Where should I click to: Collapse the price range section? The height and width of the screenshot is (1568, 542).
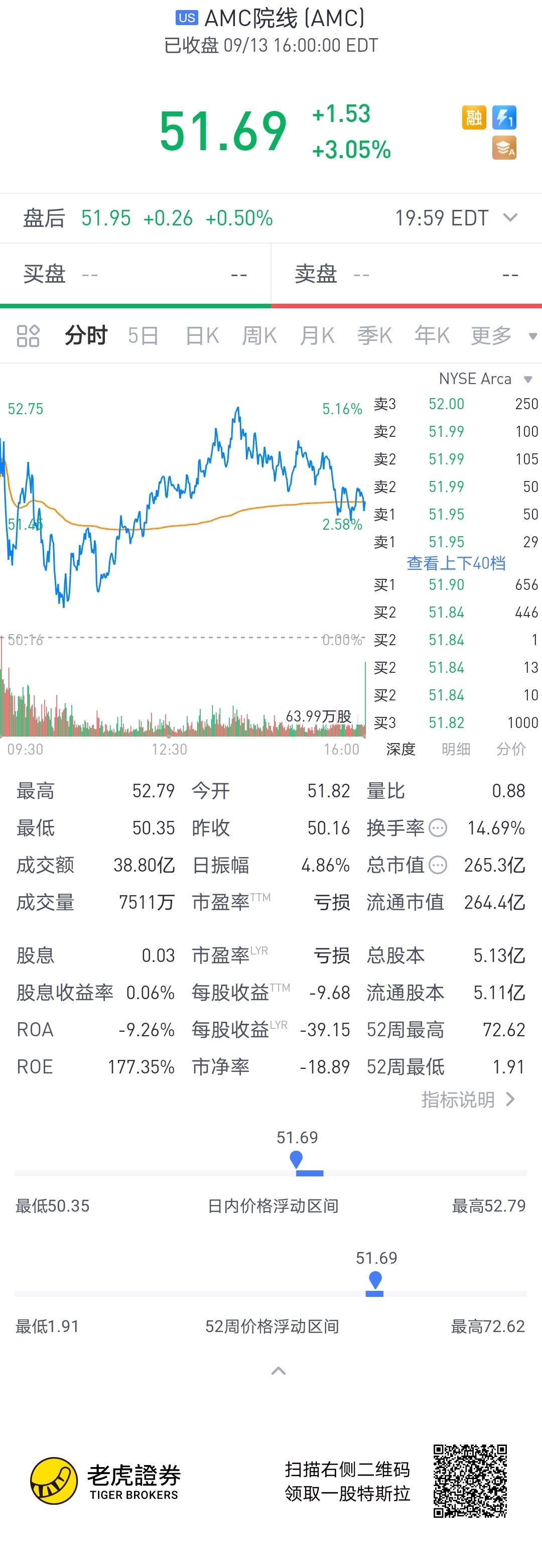pos(278,1371)
